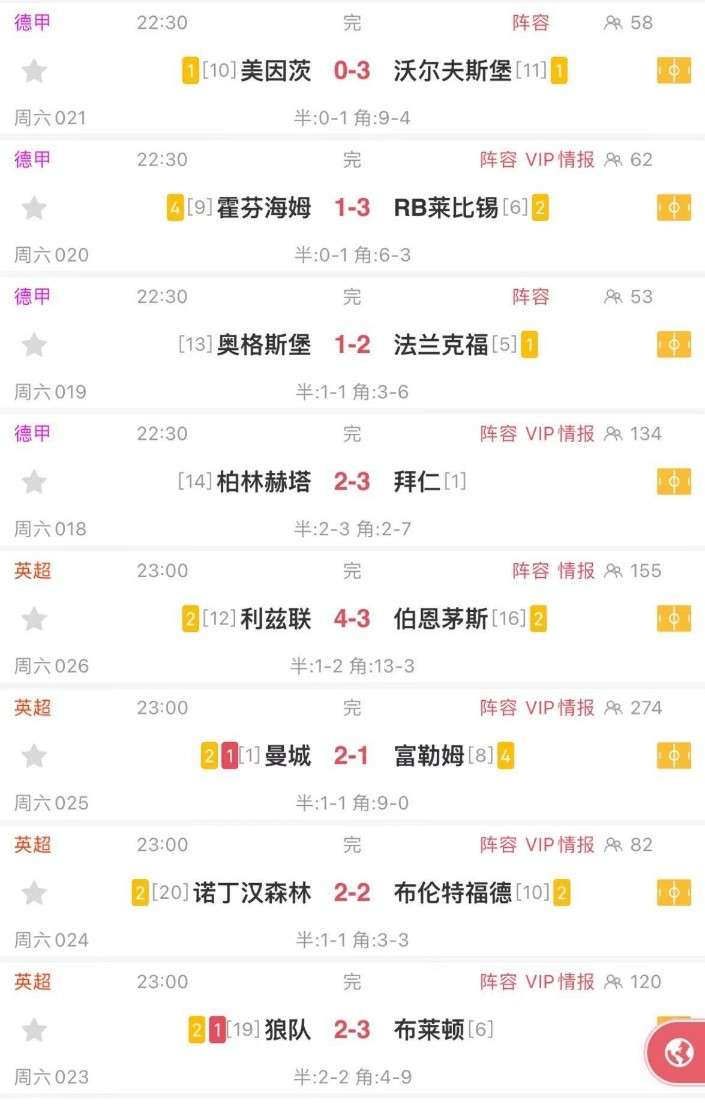The image size is (705, 1107).
Task: Open the 霍芬海姆 vs RB莱比锡 match details
Action: click(352, 208)
